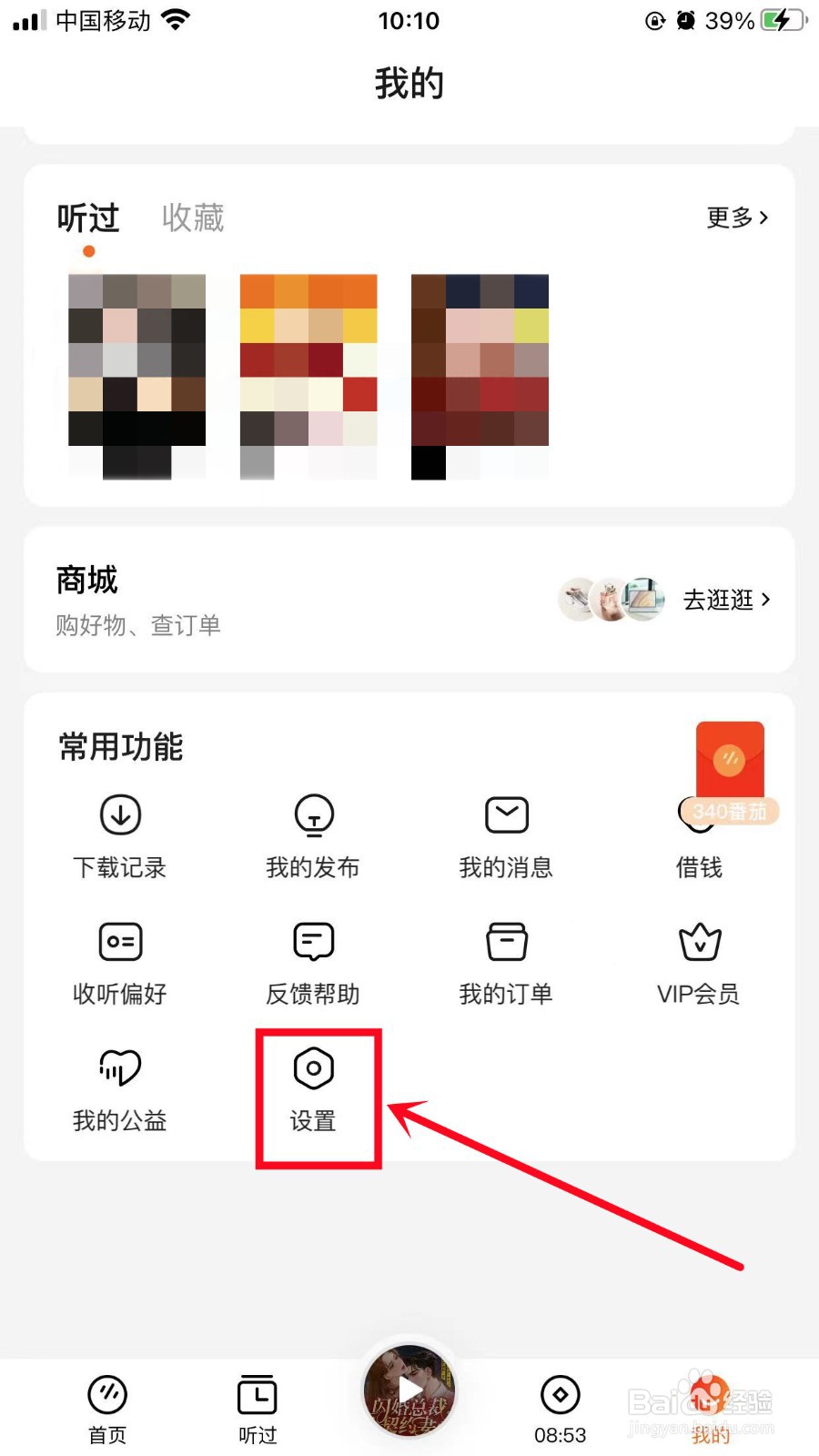
Task: Open 收听偏好 listening preferences
Action: (x=119, y=962)
